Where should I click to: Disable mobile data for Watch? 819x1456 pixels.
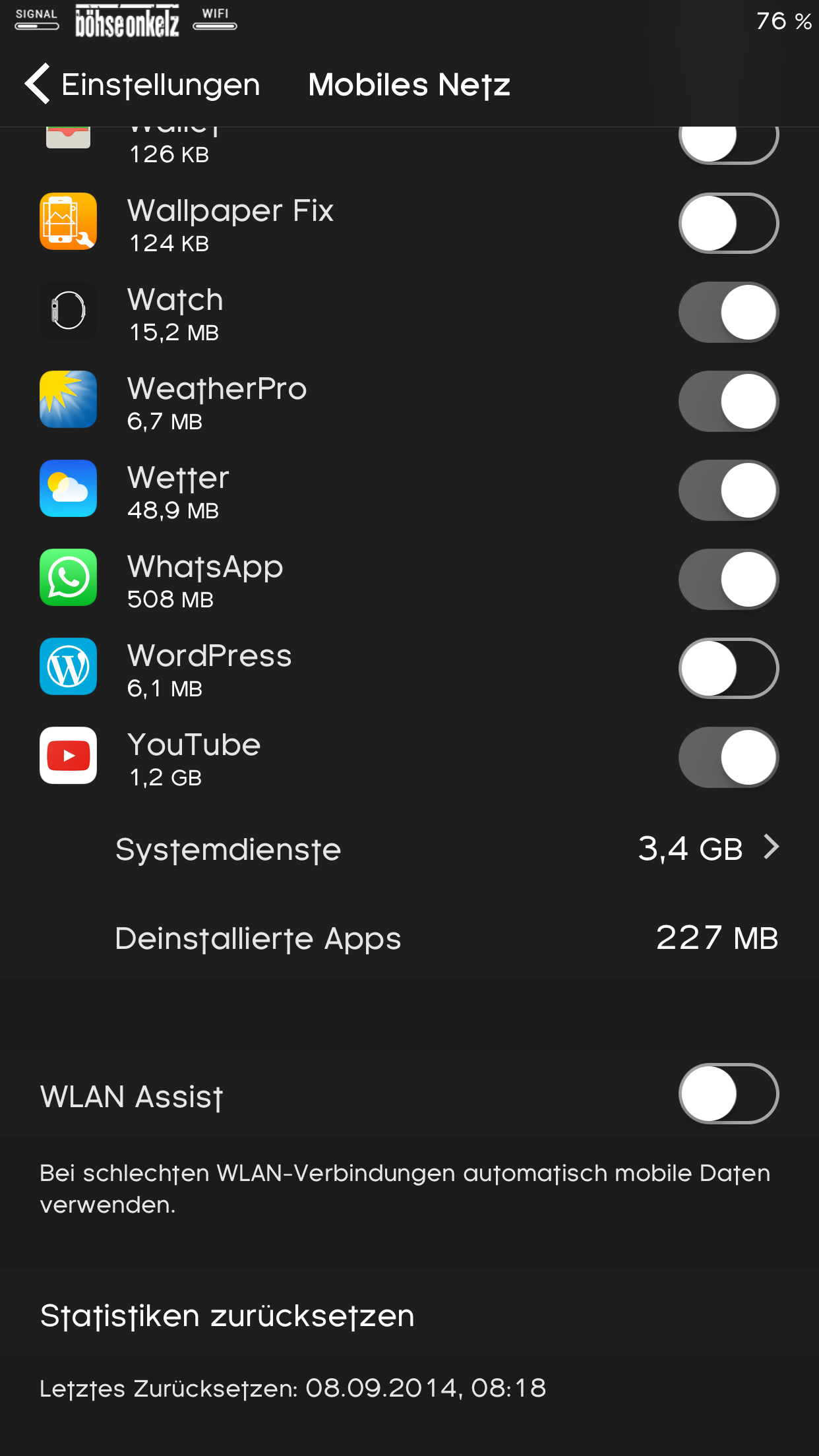pyautogui.click(x=728, y=312)
